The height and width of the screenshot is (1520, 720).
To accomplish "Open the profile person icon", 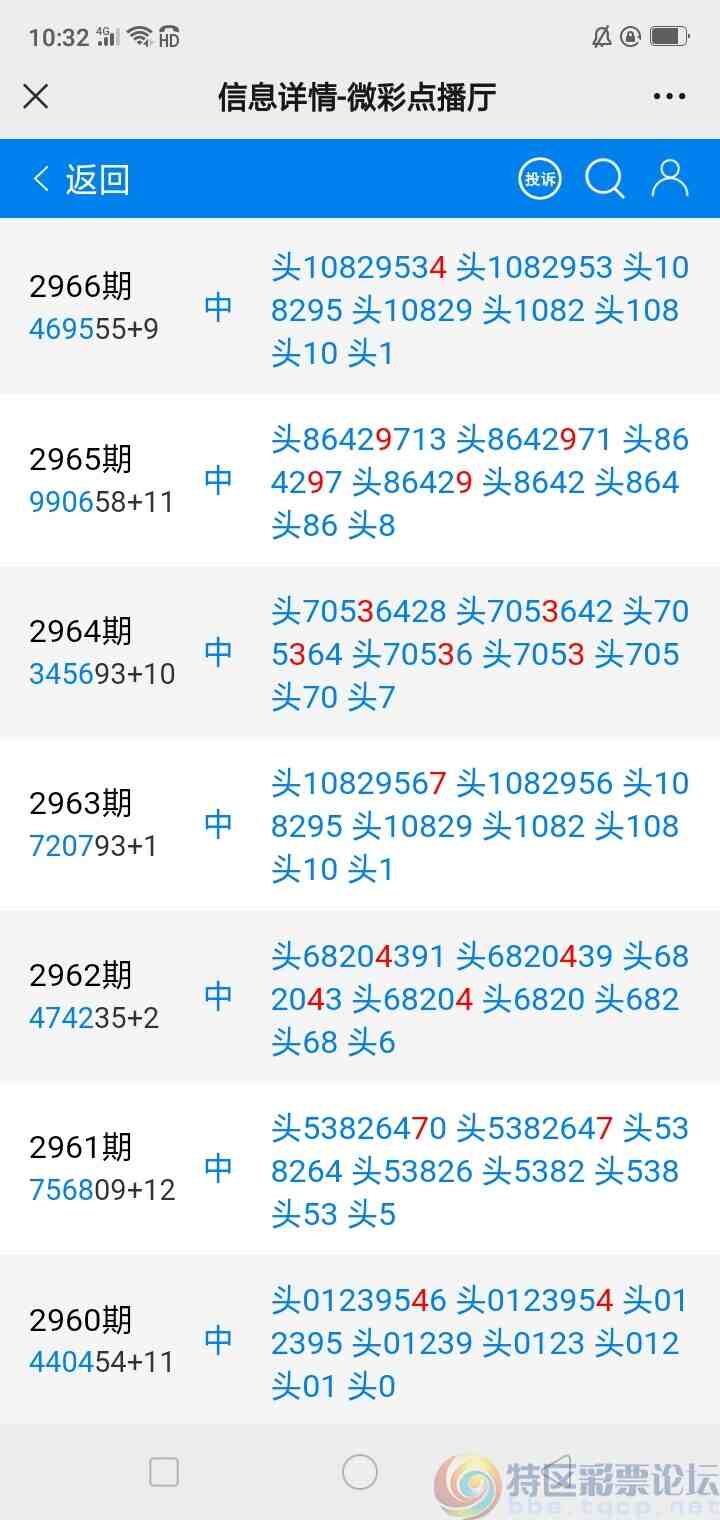I will pyautogui.click(x=668, y=179).
